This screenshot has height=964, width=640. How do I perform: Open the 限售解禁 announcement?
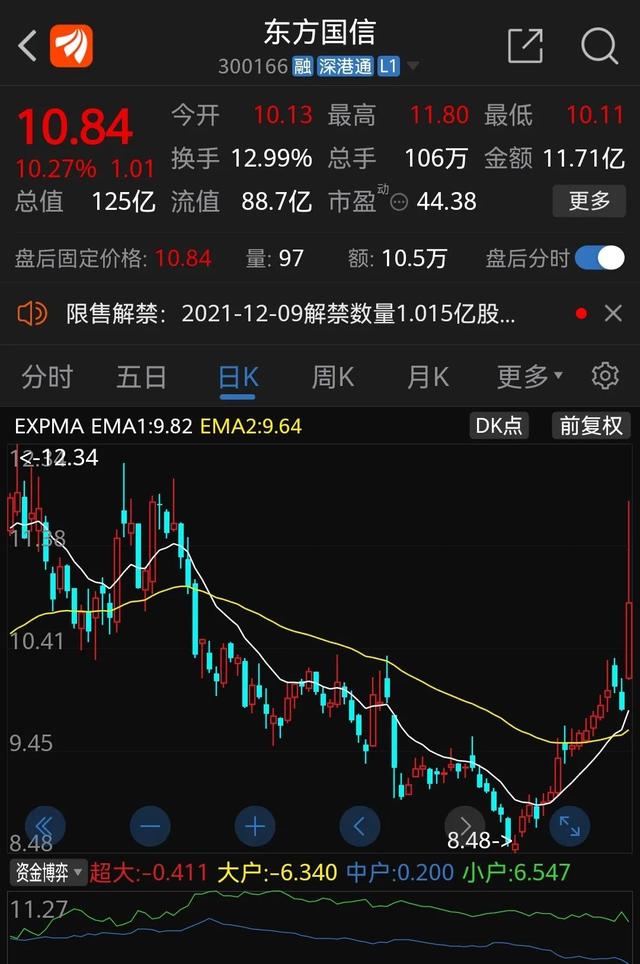pos(290,314)
